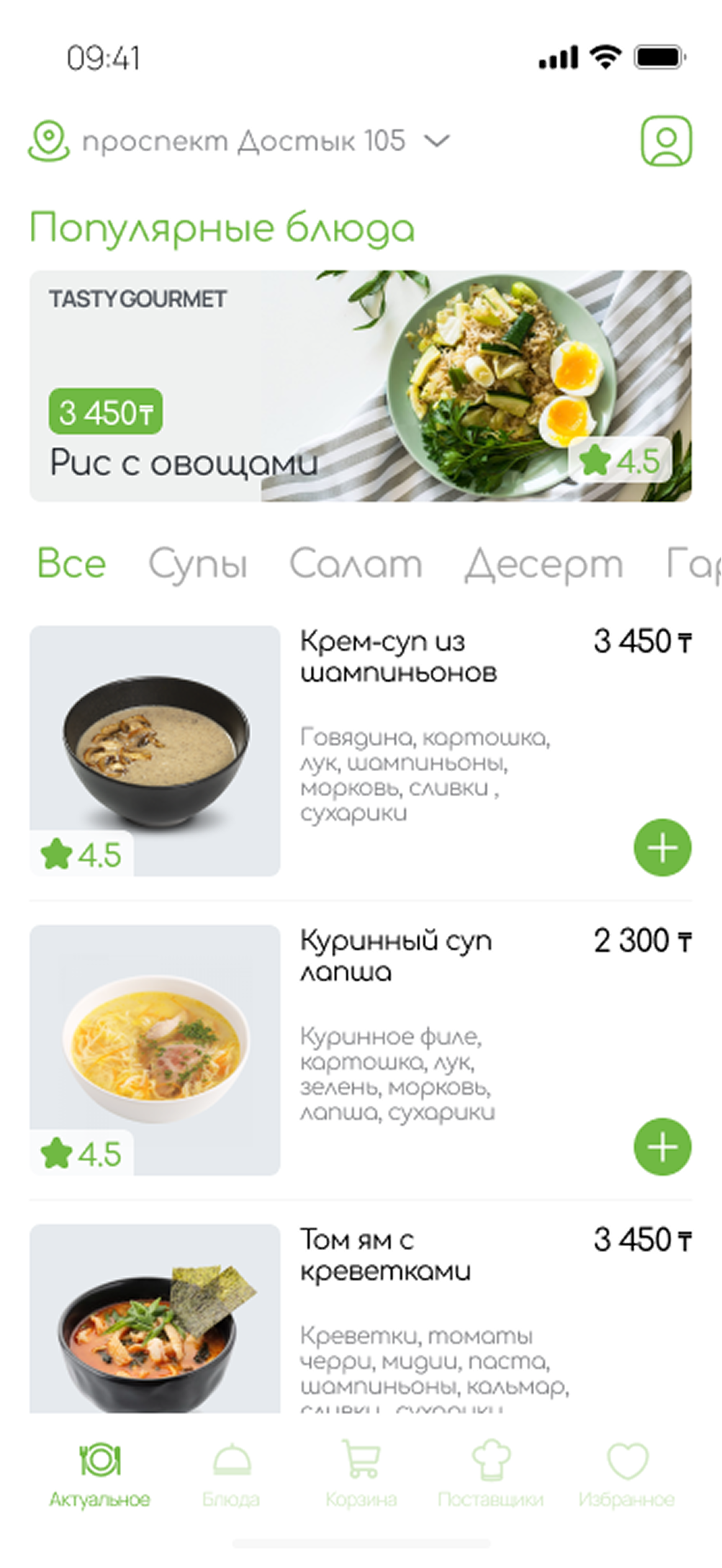Open the Крем-суп из шампиньонов dish card

(x=398, y=657)
